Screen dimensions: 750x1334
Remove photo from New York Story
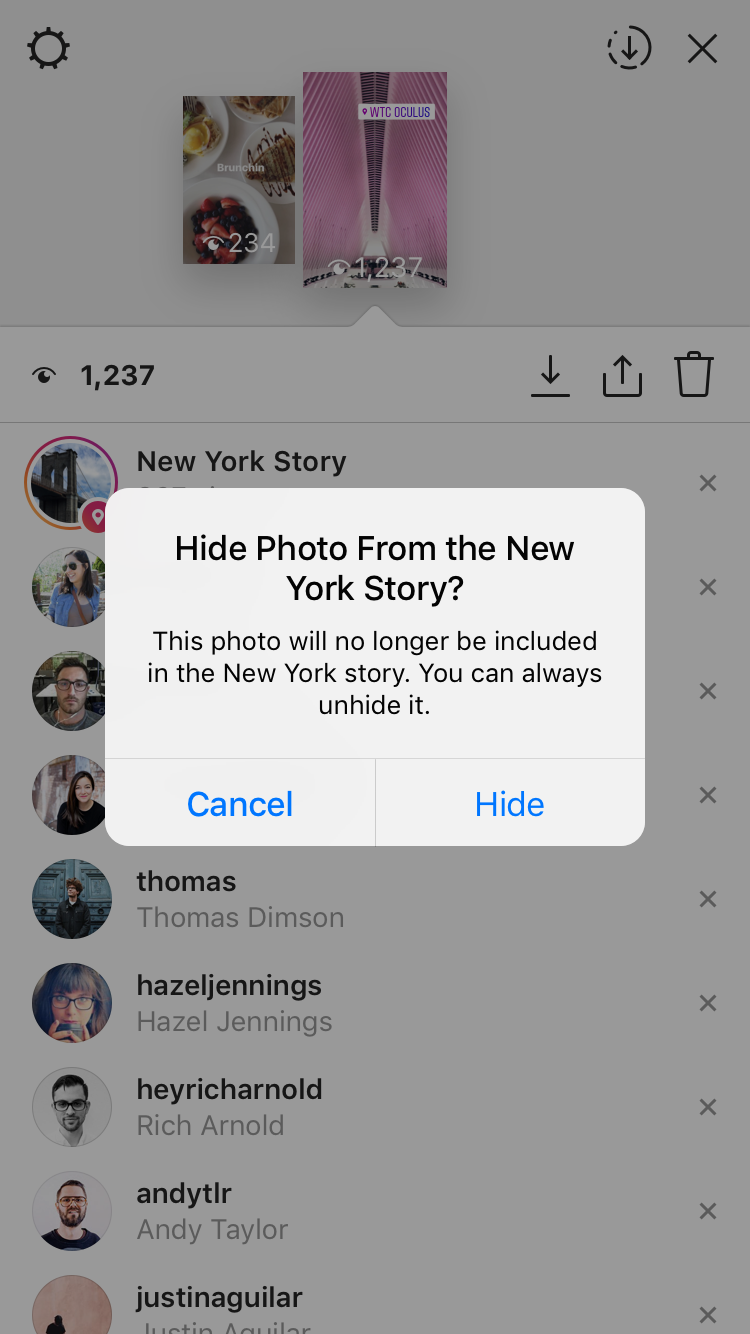point(708,484)
